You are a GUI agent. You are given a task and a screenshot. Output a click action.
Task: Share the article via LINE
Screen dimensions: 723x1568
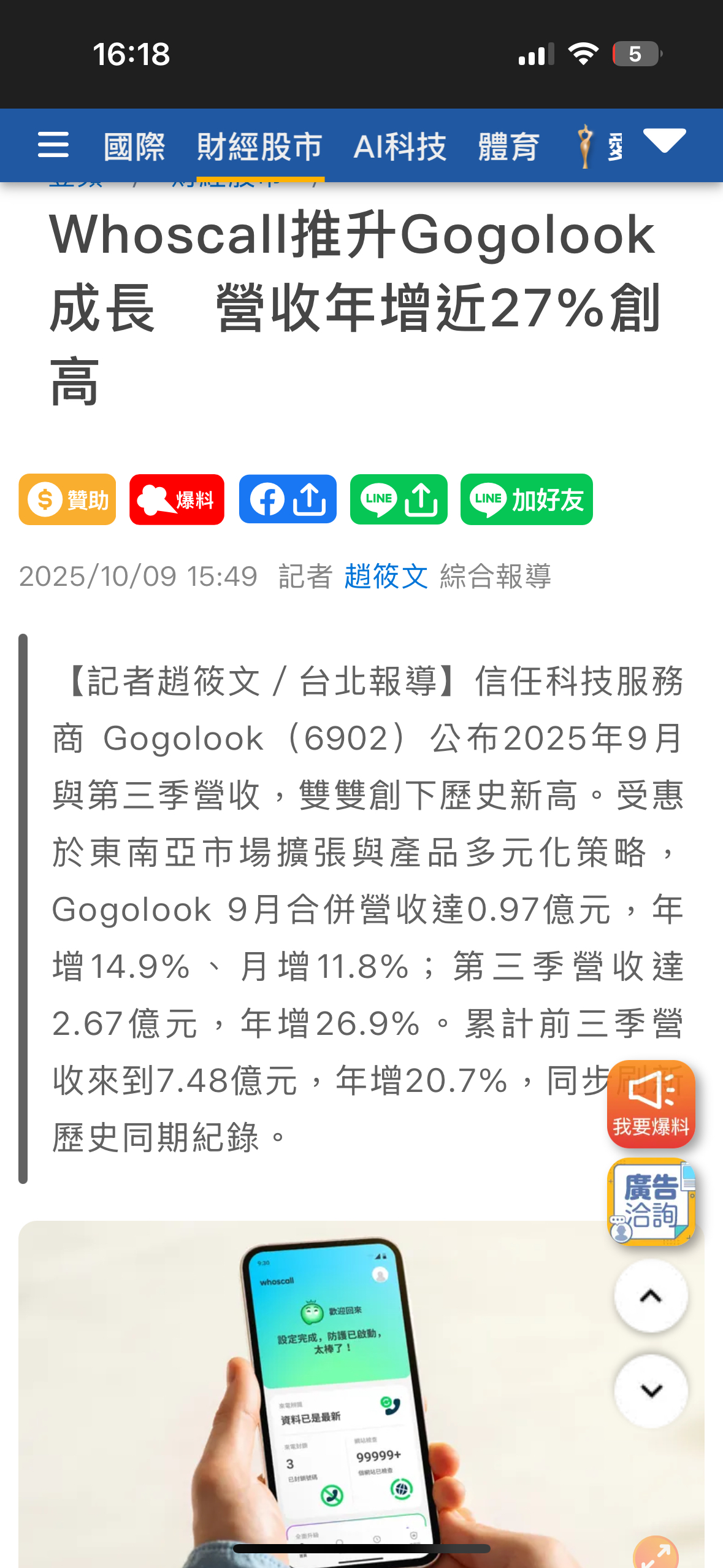point(399,499)
